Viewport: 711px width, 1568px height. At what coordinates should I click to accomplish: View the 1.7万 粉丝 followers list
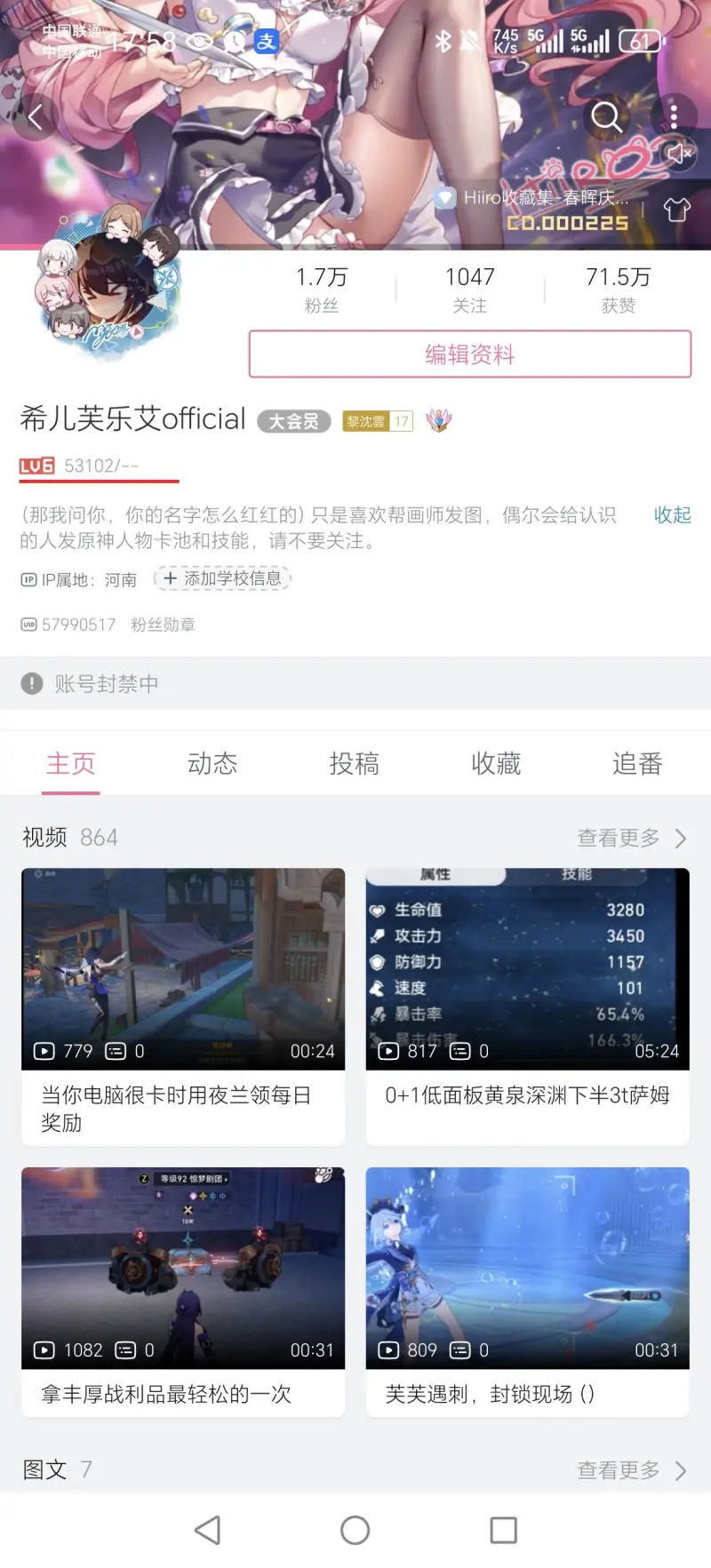tap(321, 290)
